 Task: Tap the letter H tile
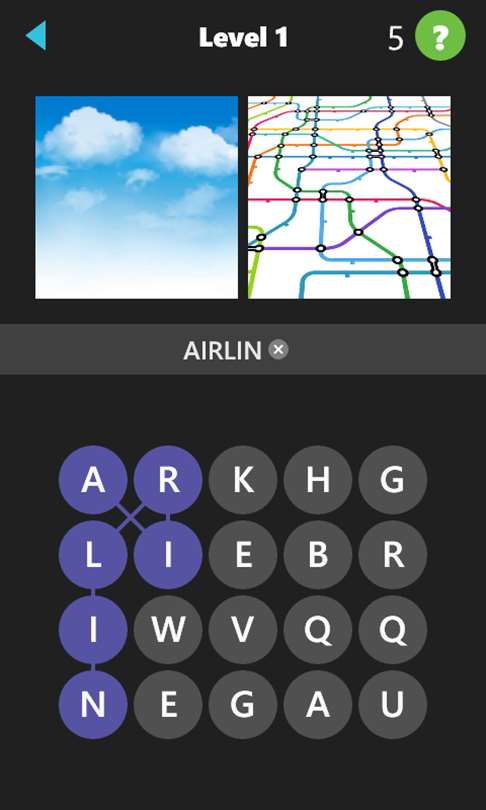[x=318, y=480]
